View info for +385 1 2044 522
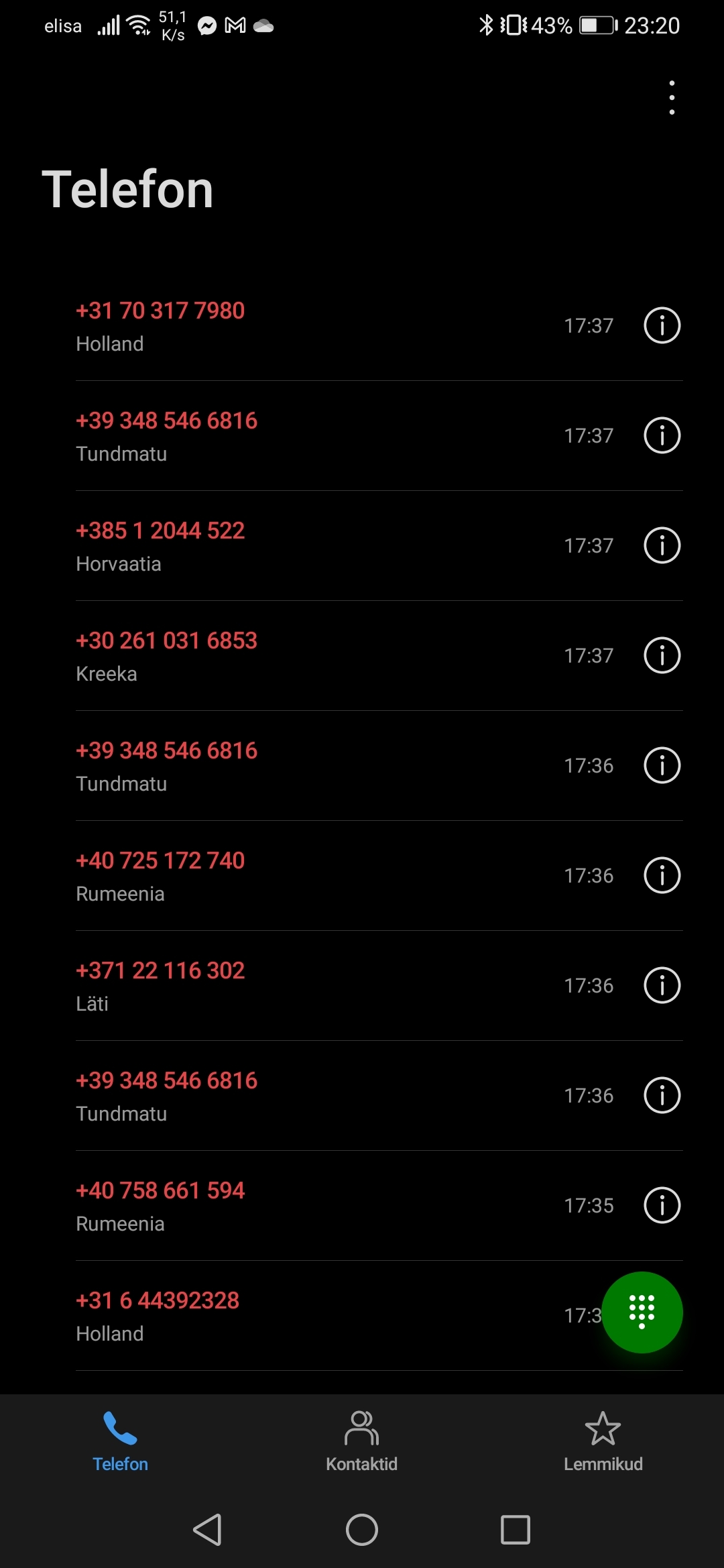The height and width of the screenshot is (1568, 724). click(x=662, y=546)
